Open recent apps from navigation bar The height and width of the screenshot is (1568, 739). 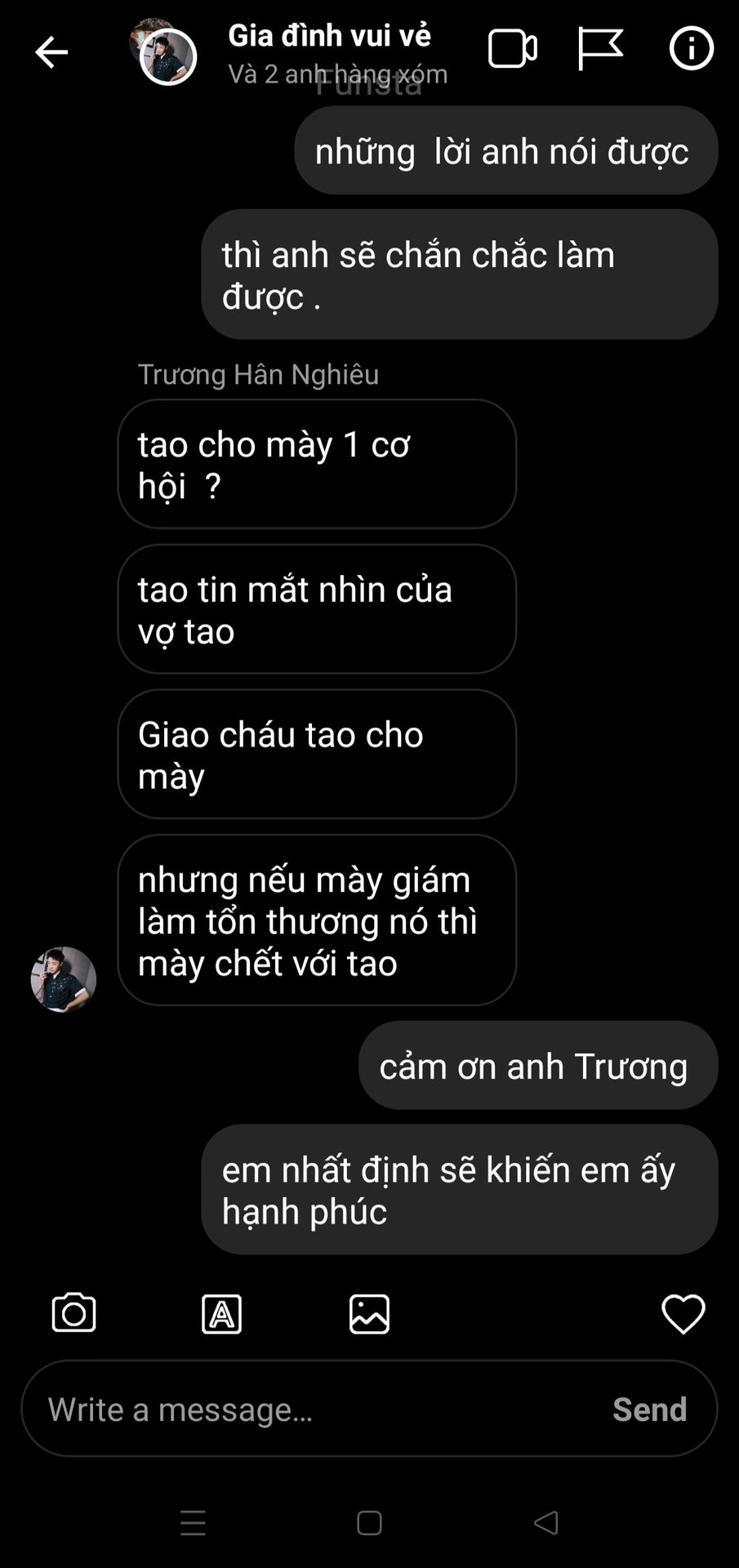(x=193, y=1523)
